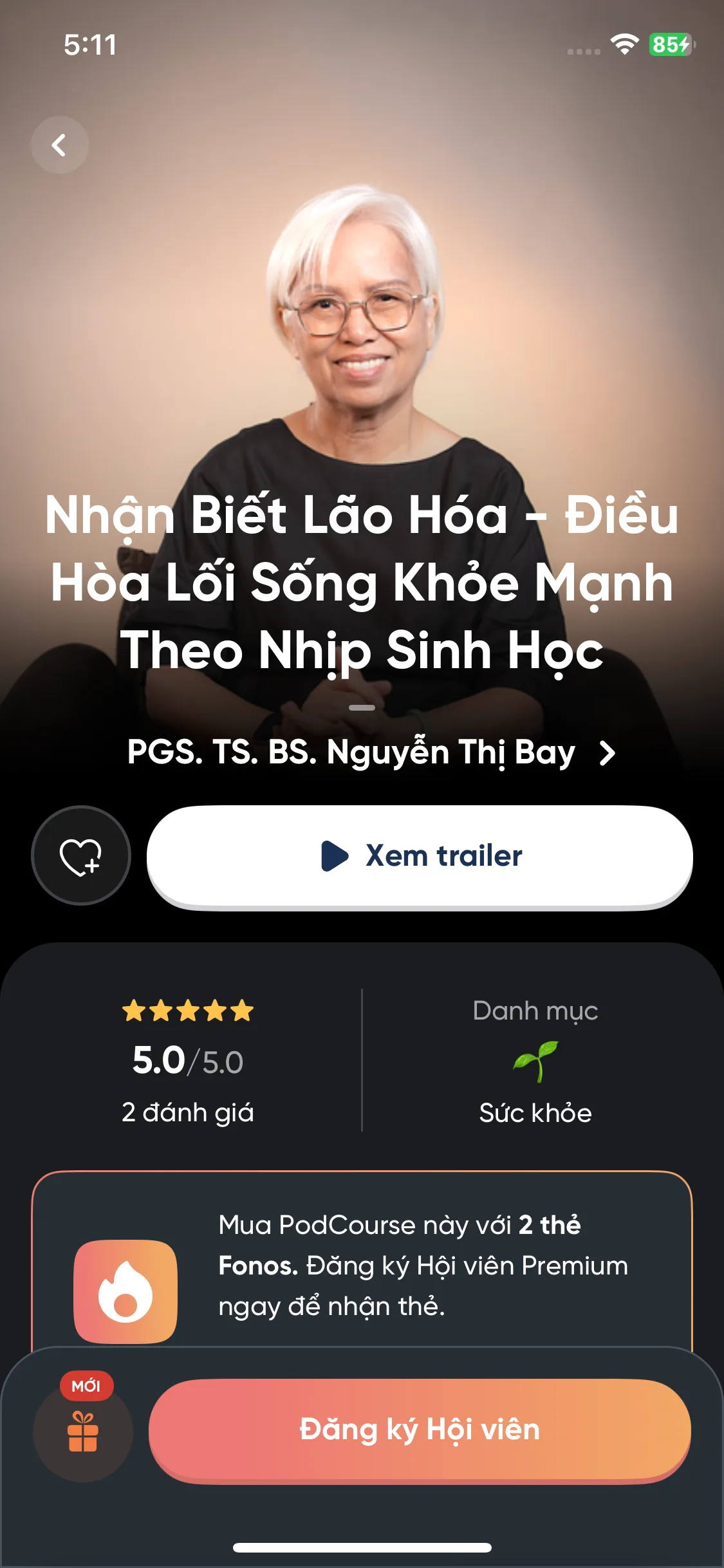Add this PodCourse to favorites
The image size is (724, 1568).
[x=81, y=855]
